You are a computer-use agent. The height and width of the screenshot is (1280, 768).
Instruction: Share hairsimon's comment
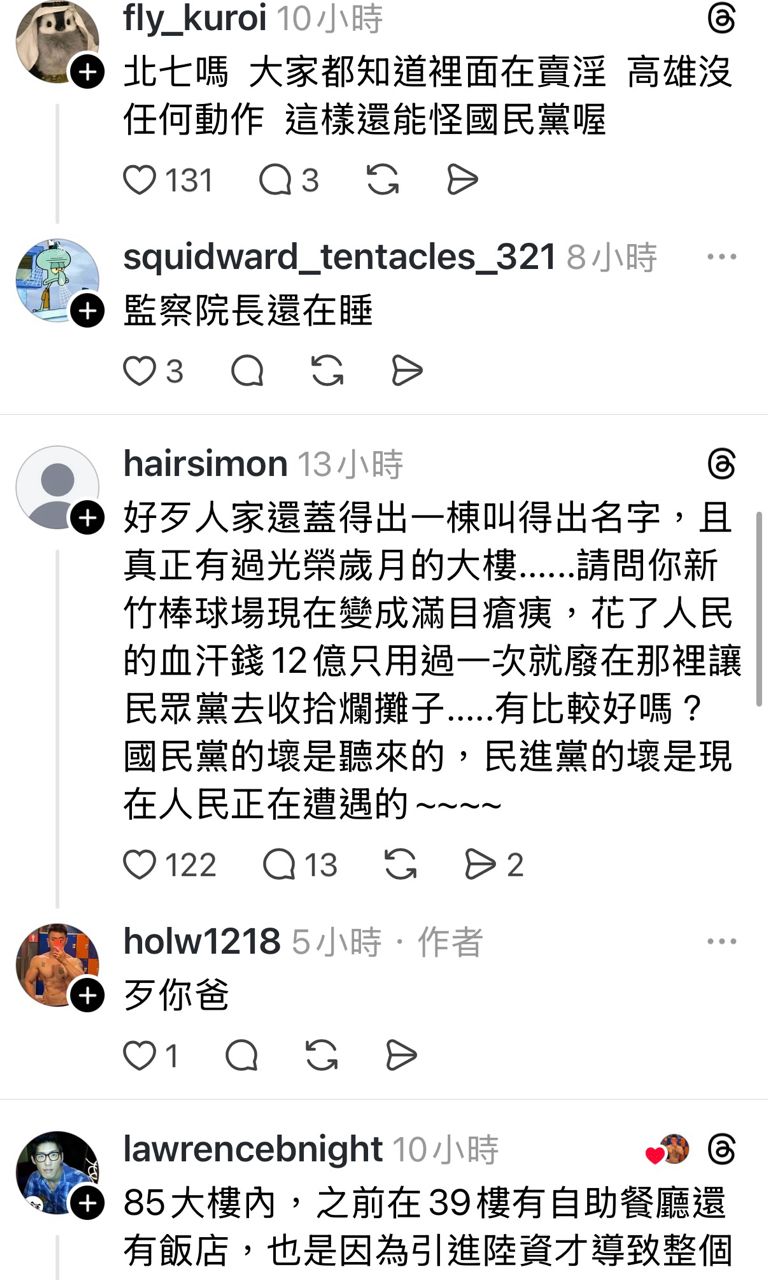point(481,865)
